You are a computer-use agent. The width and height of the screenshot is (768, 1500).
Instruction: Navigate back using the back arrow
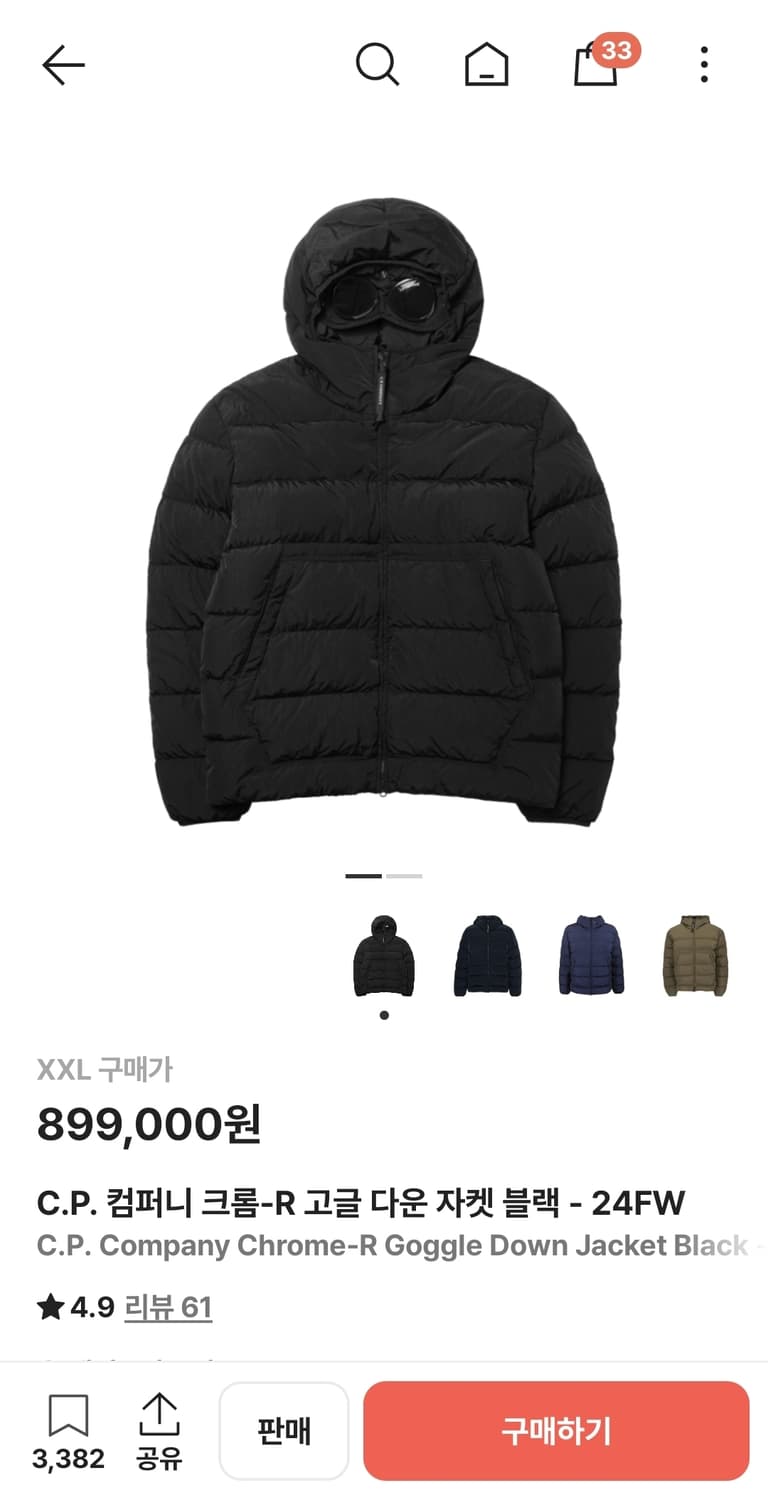[x=62, y=64]
